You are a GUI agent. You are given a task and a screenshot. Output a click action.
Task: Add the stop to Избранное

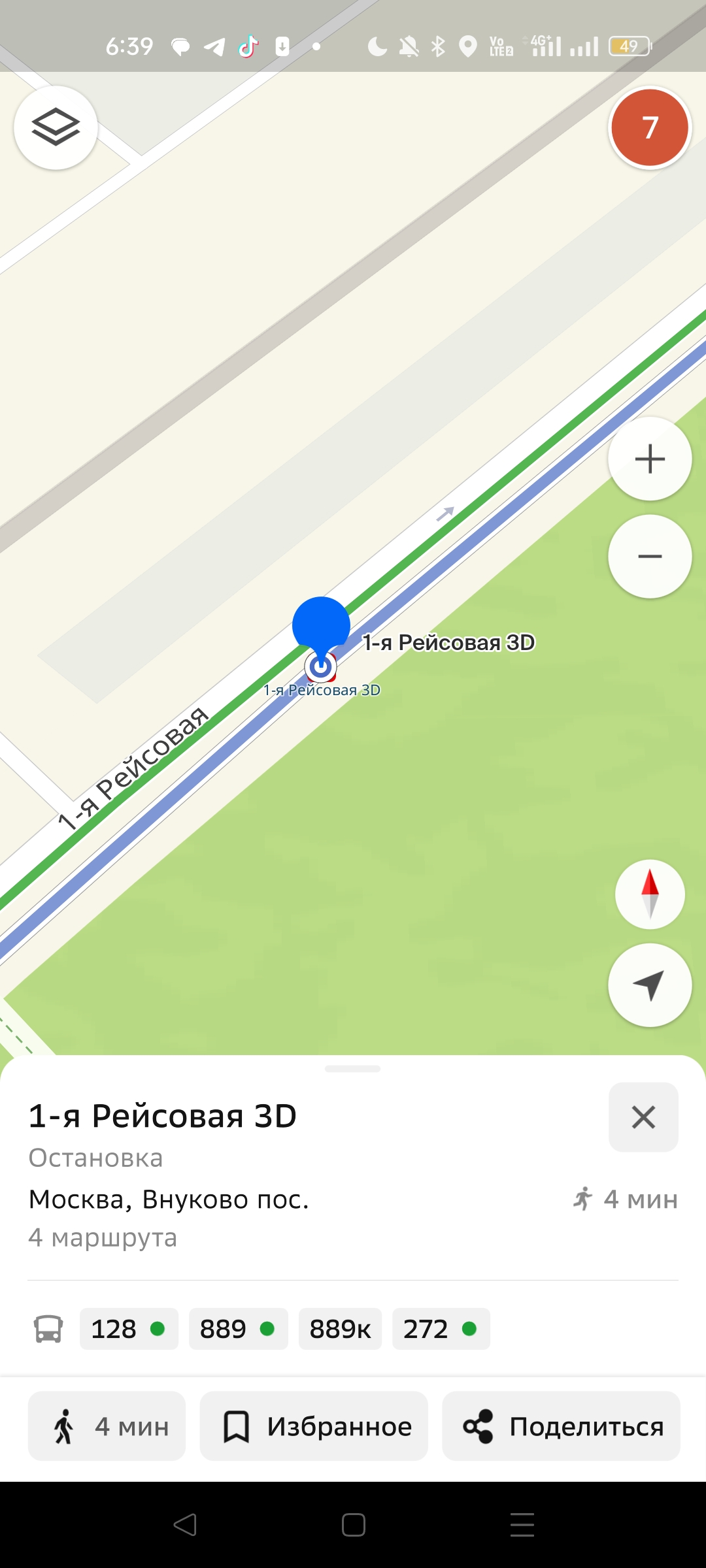point(314,1426)
